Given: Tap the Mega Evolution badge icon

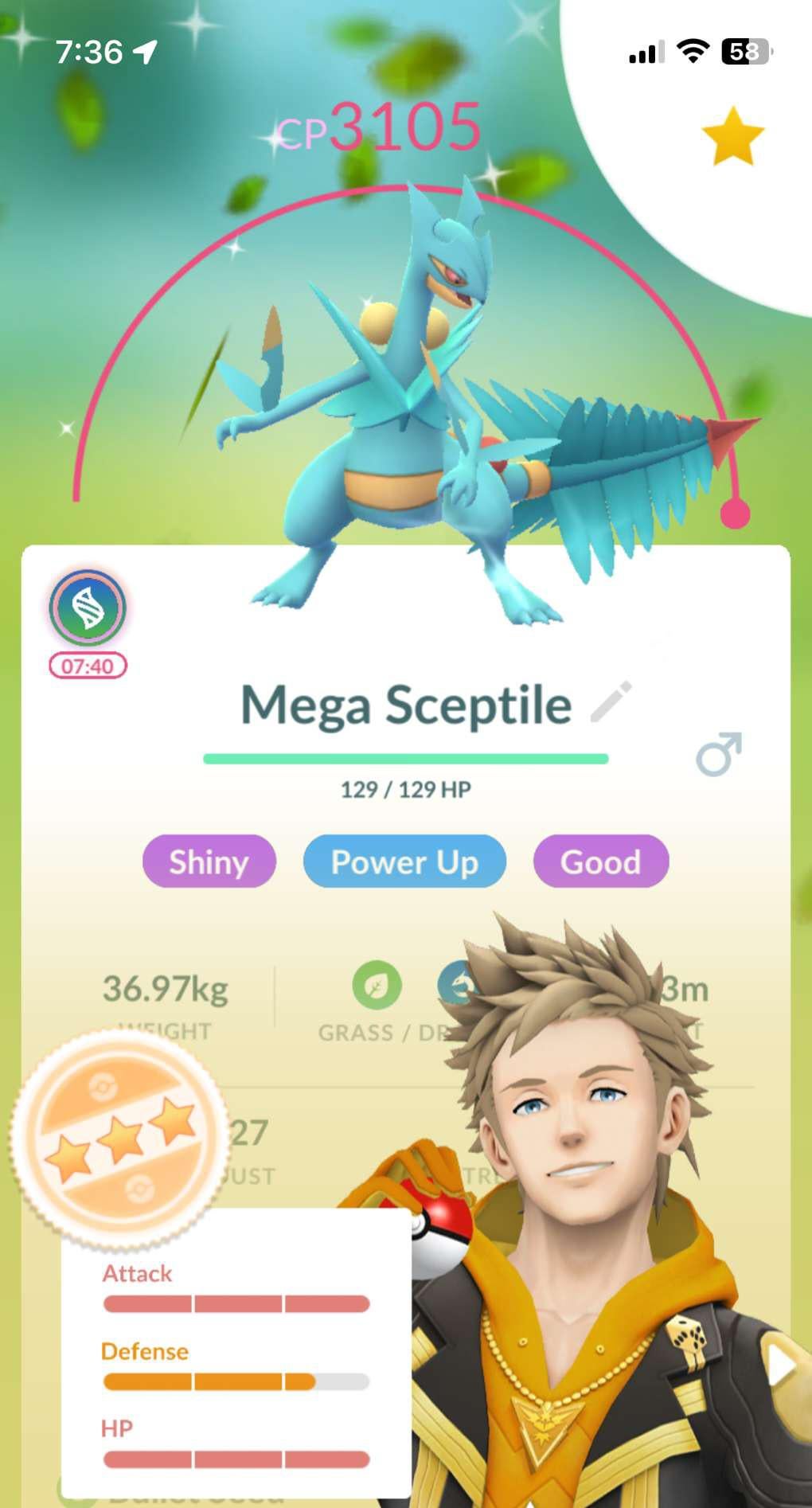Looking at the screenshot, I should pos(88,608).
